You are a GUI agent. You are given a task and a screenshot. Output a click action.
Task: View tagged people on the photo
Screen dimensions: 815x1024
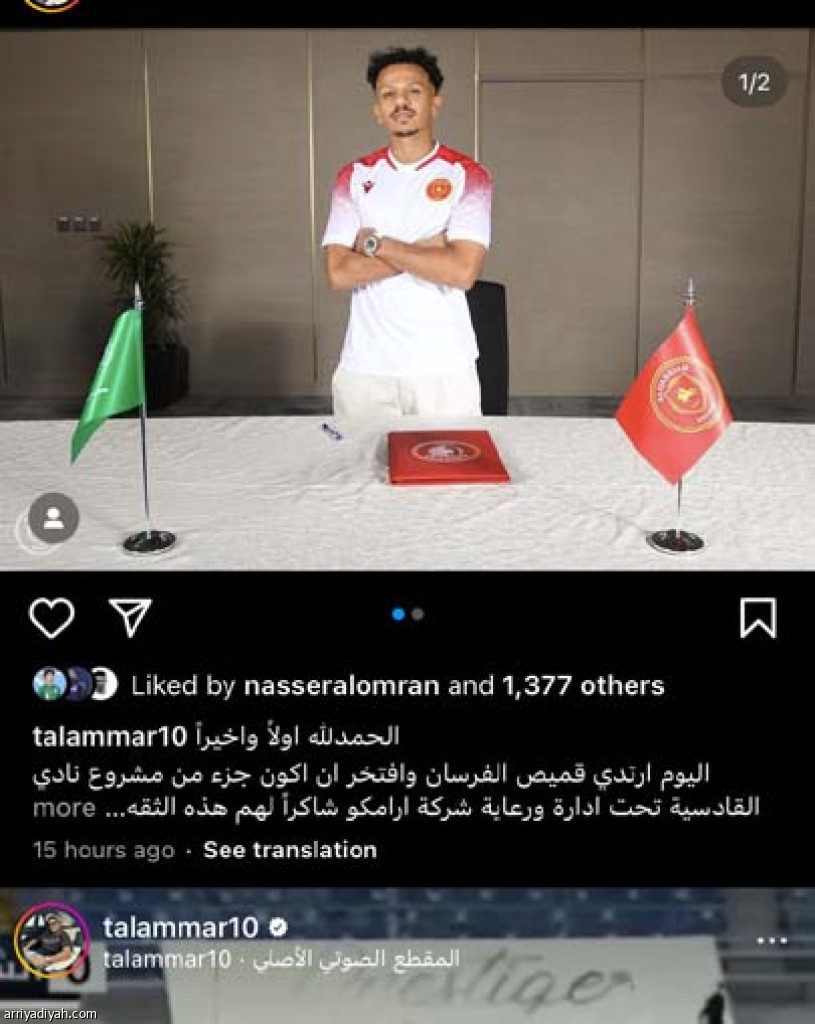tap(53, 518)
